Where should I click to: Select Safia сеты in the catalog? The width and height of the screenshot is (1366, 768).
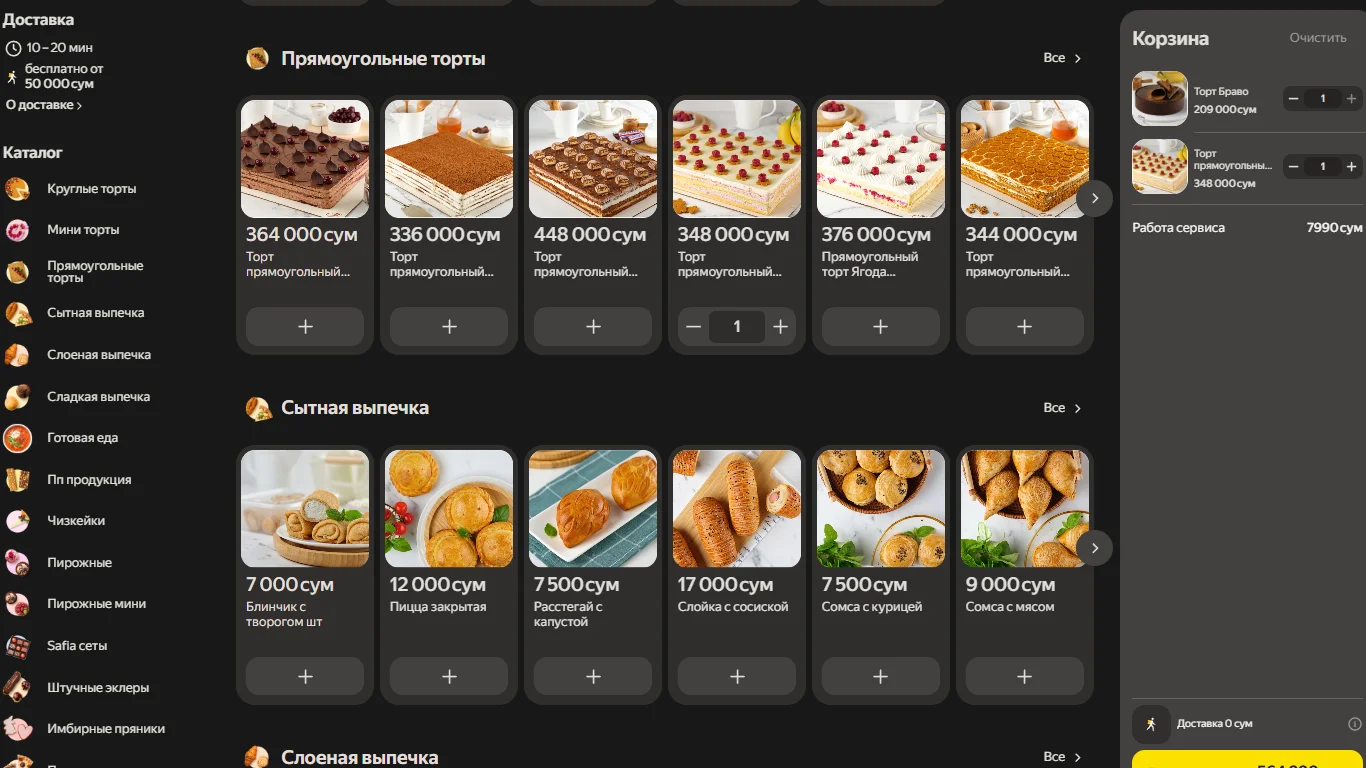click(76, 646)
